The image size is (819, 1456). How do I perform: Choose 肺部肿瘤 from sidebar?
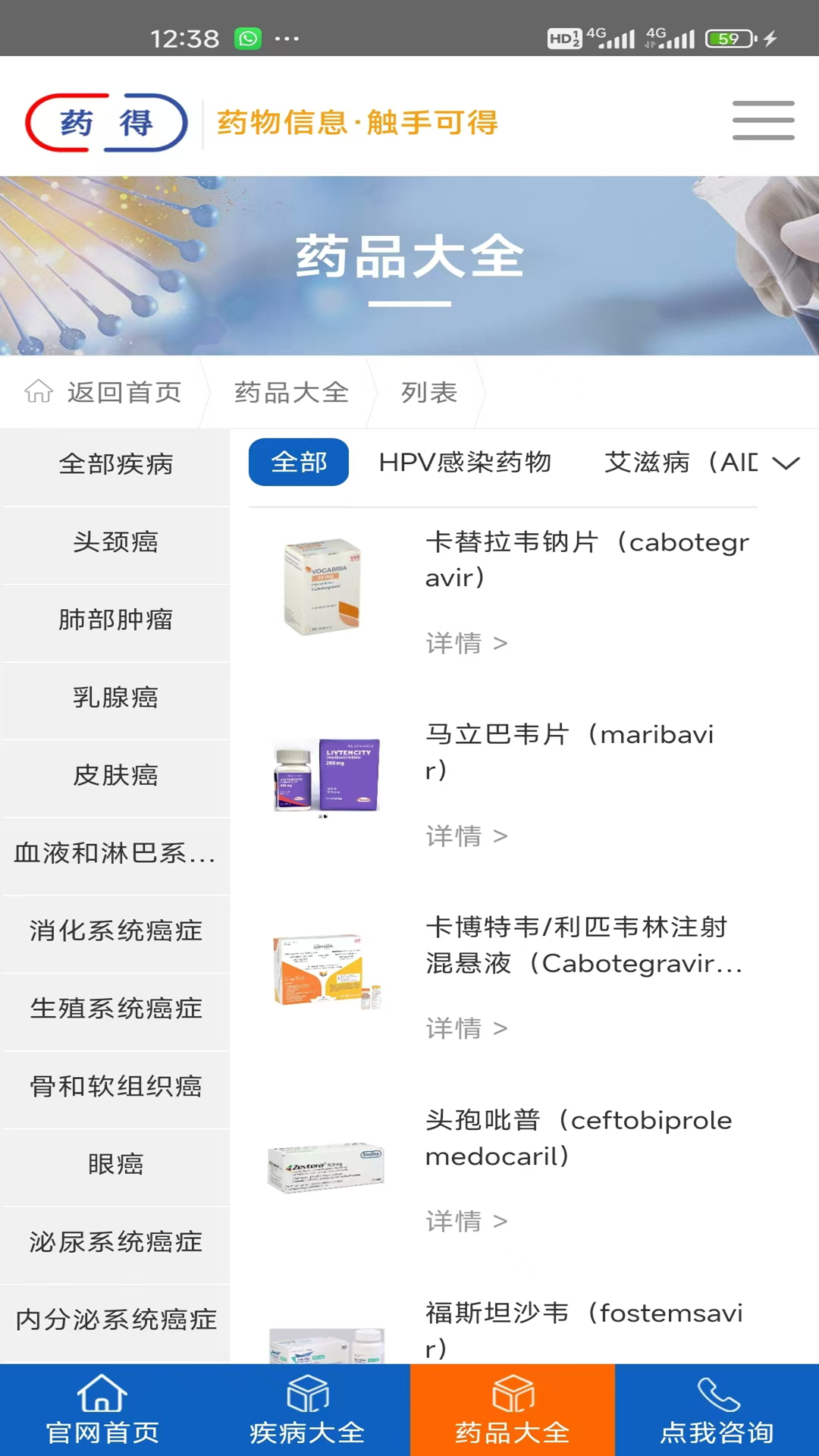point(115,620)
